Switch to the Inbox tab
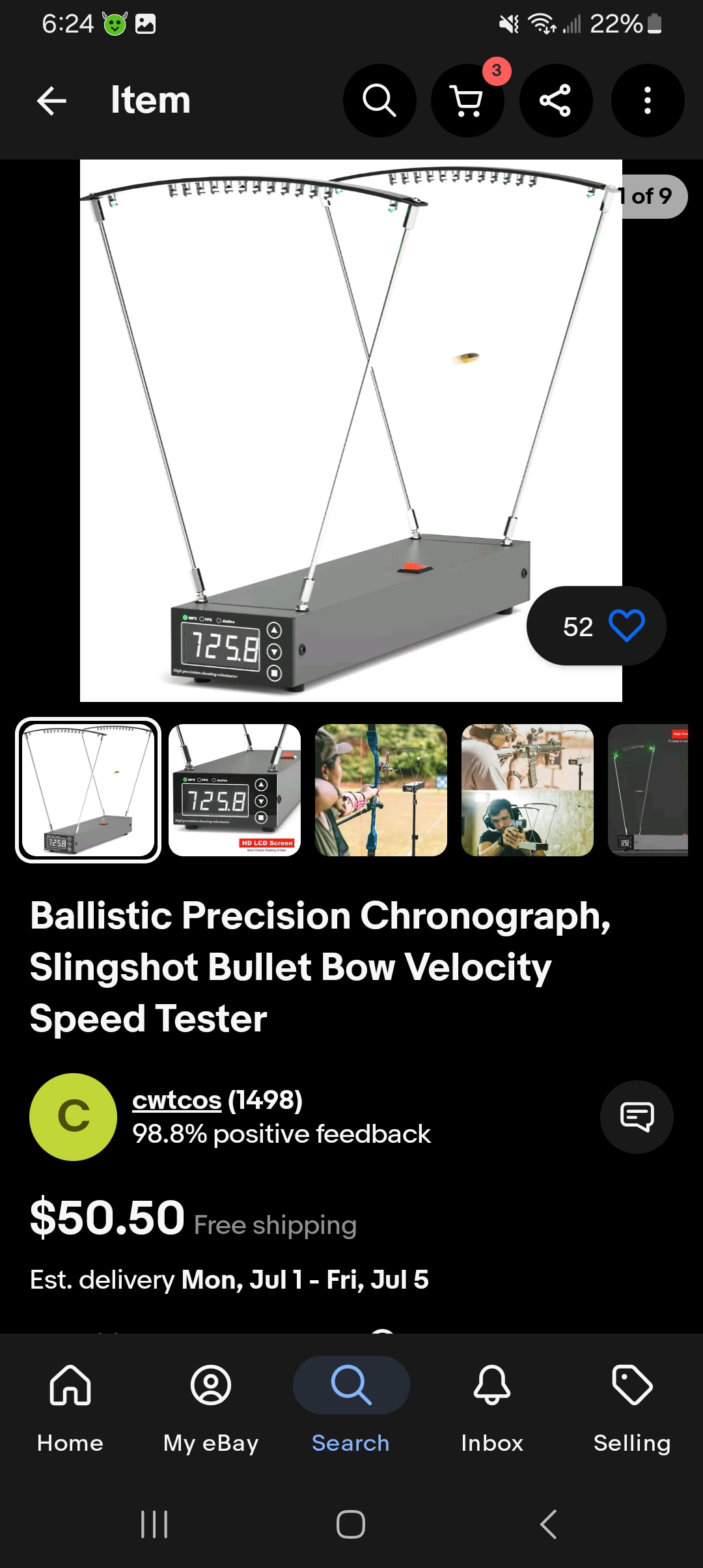 492,1405
